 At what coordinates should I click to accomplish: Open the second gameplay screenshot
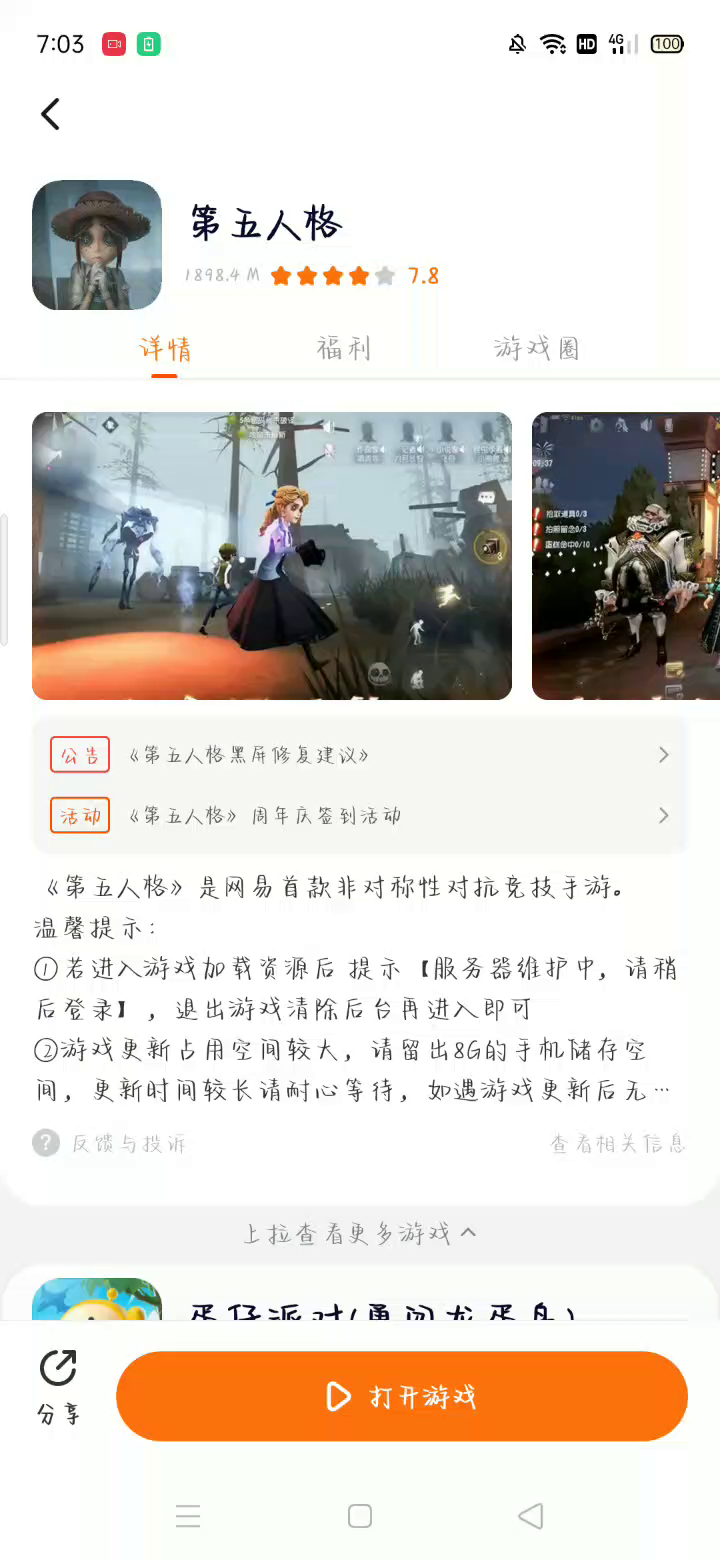626,555
